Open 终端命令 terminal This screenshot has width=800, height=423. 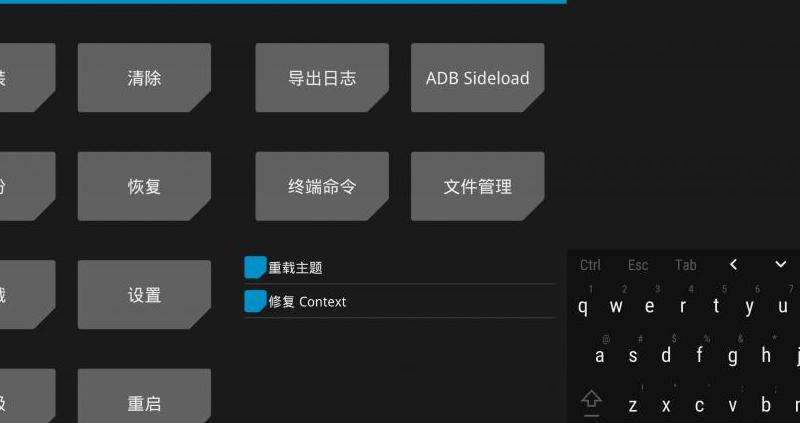coord(321,186)
